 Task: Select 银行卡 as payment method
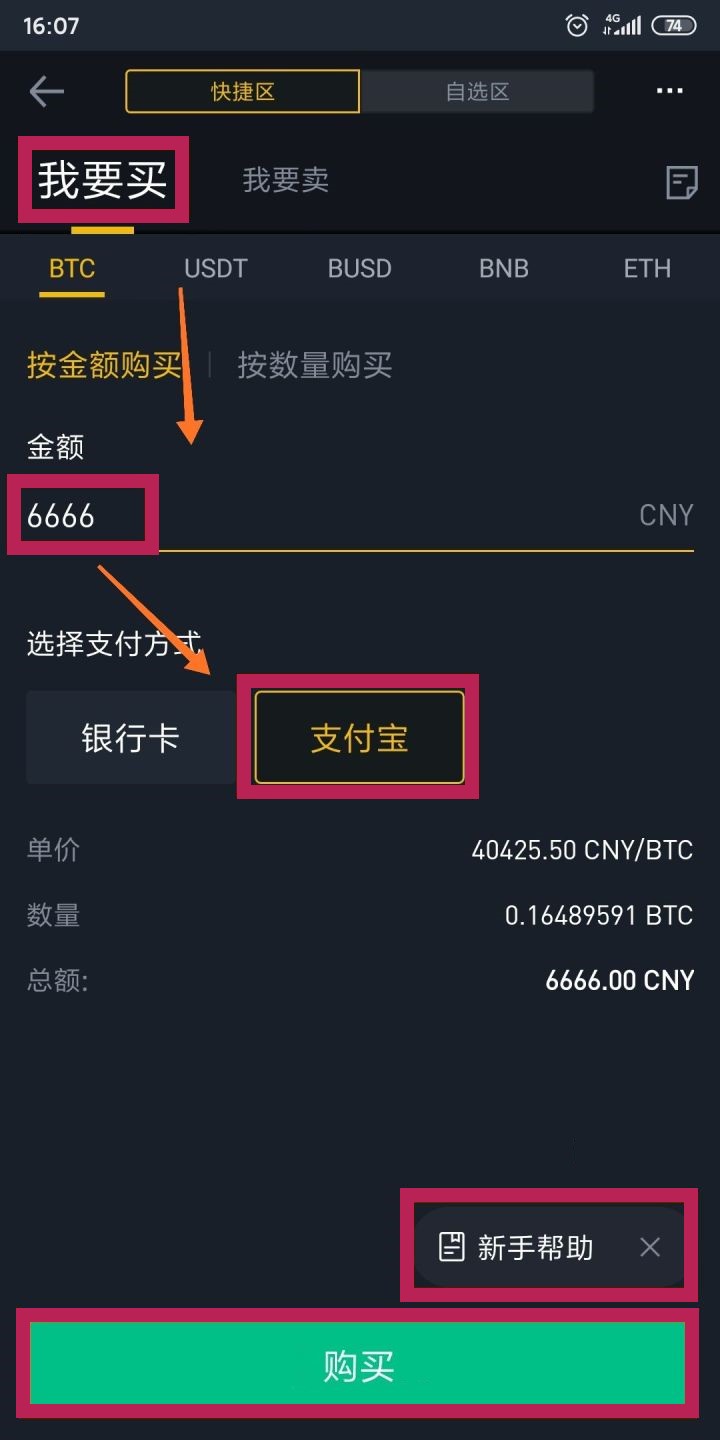pyautogui.click(x=130, y=739)
